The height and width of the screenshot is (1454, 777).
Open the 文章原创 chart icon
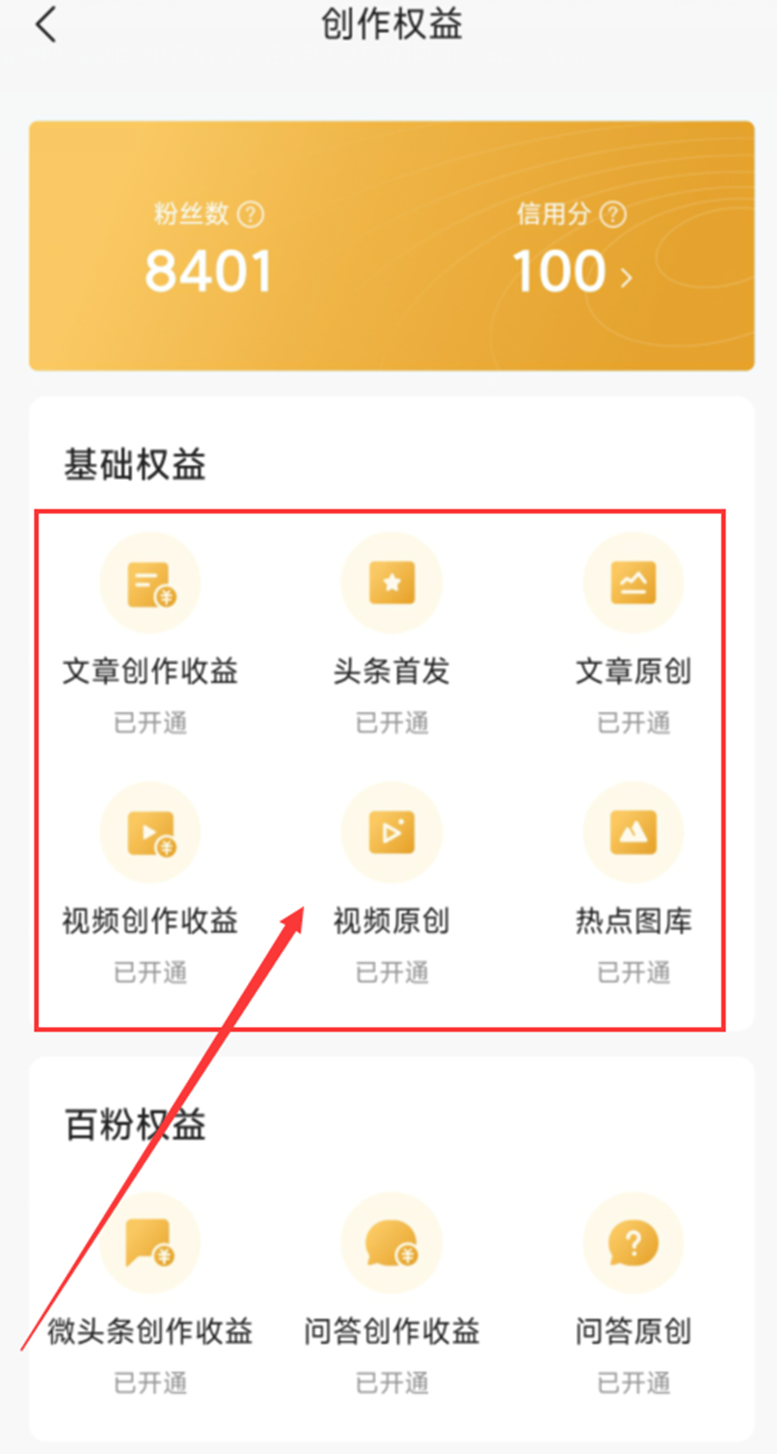[633, 583]
